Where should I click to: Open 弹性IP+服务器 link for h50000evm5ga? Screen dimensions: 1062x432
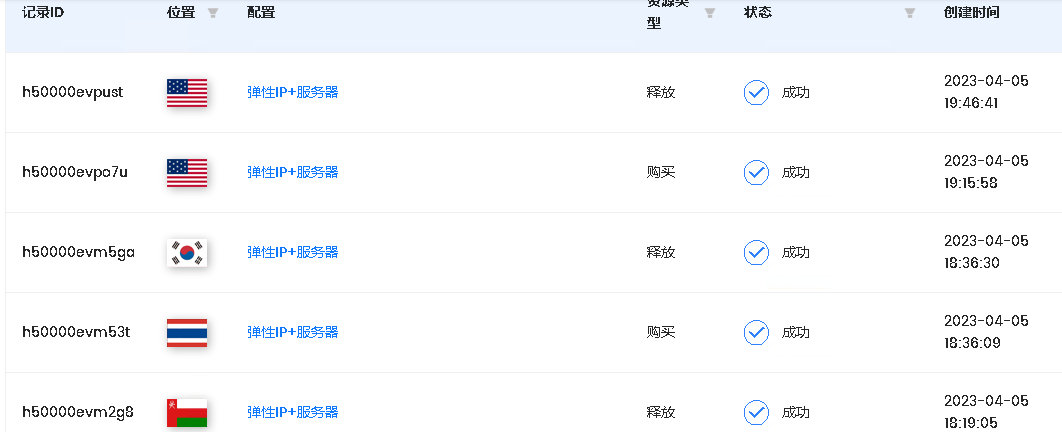(292, 252)
